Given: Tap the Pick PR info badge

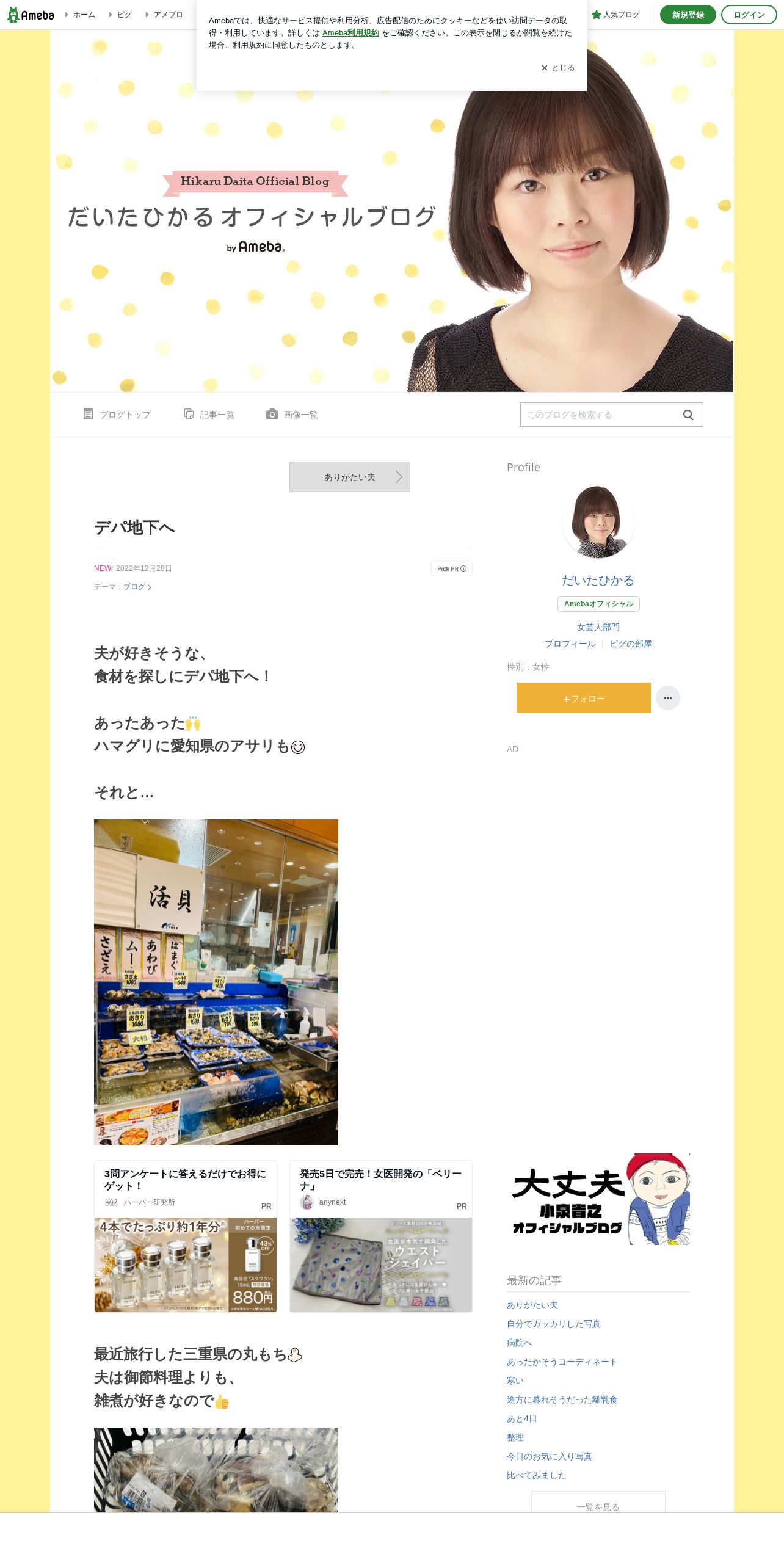Looking at the screenshot, I should coord(451,568).
